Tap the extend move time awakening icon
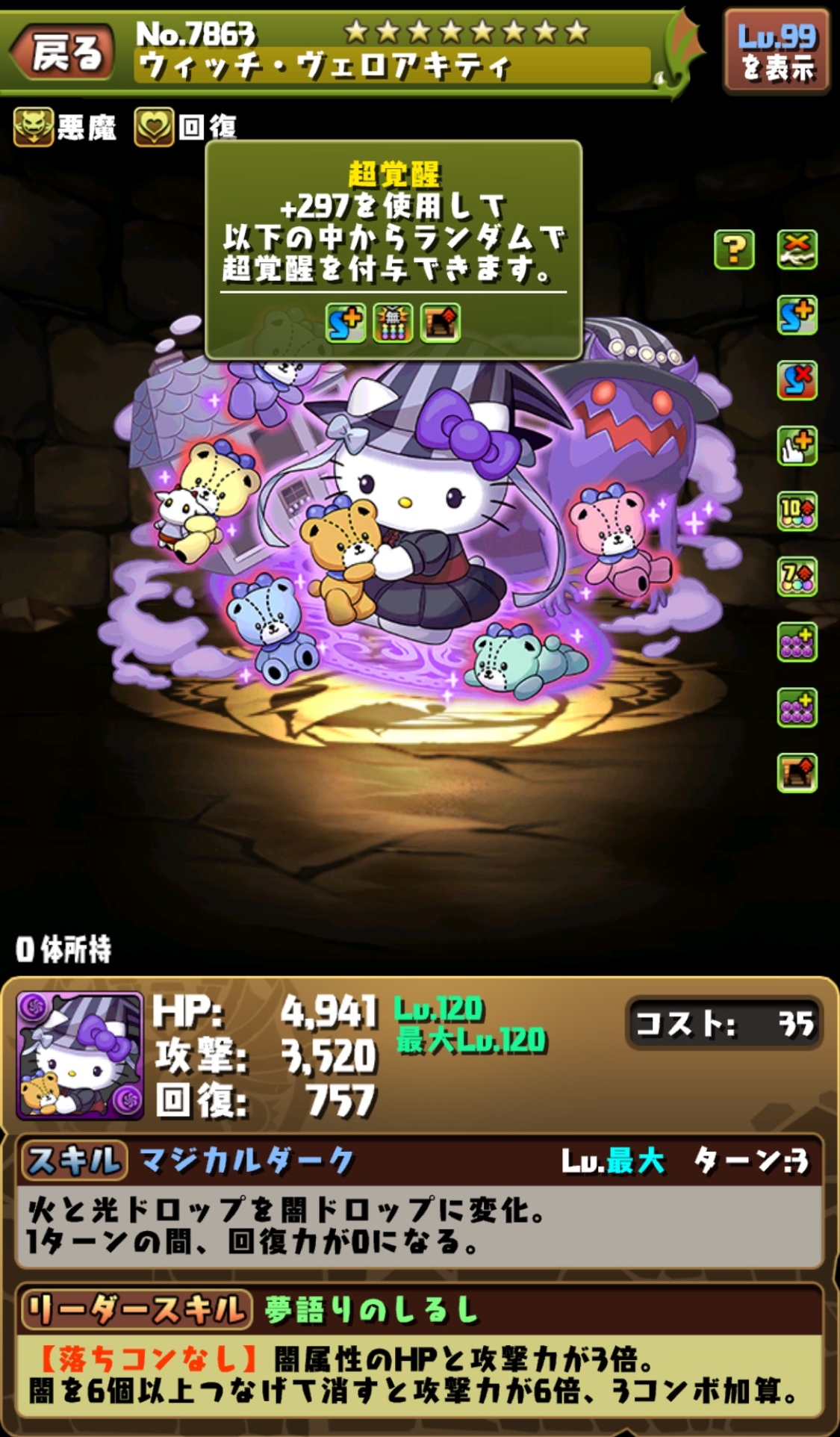 797,446
